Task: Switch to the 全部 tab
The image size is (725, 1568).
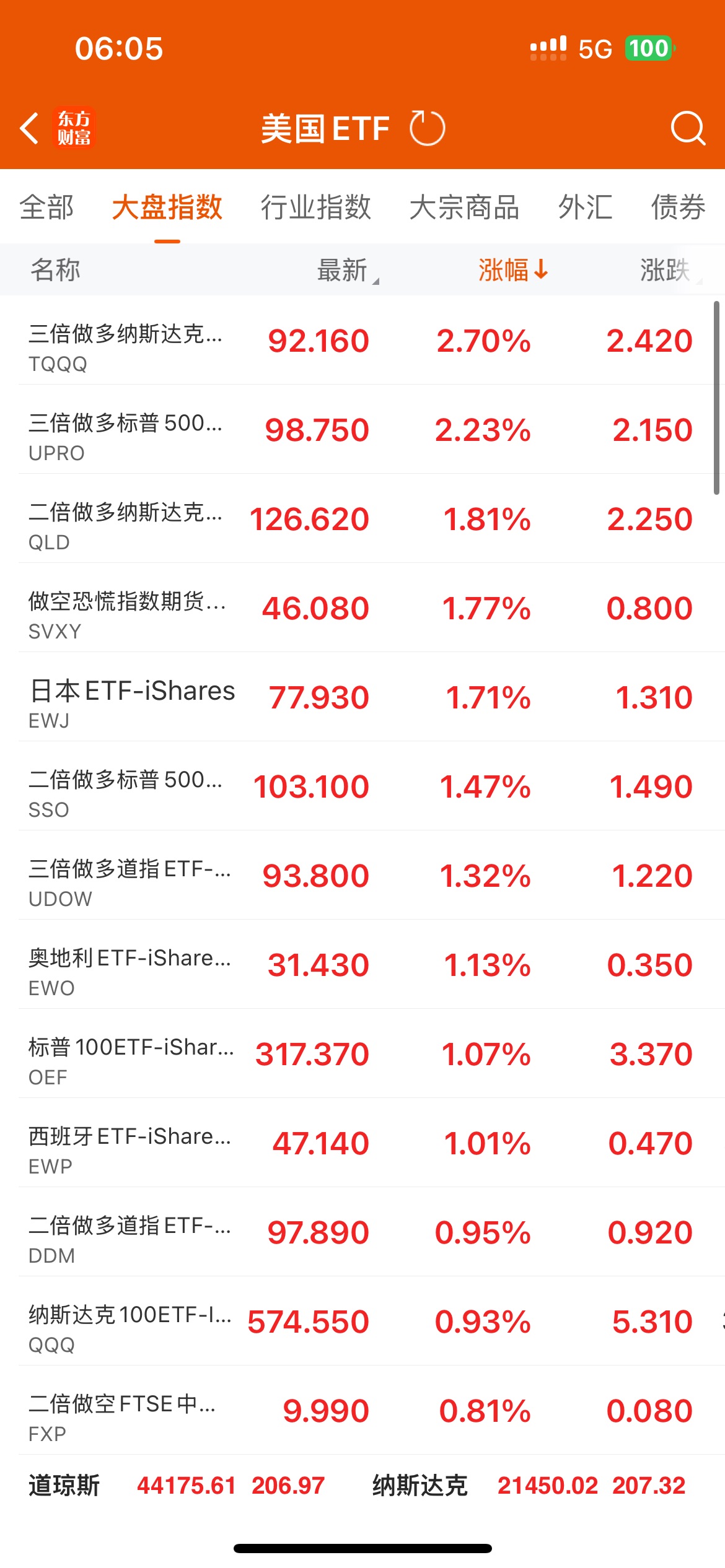Action: [x=46, y=207]
